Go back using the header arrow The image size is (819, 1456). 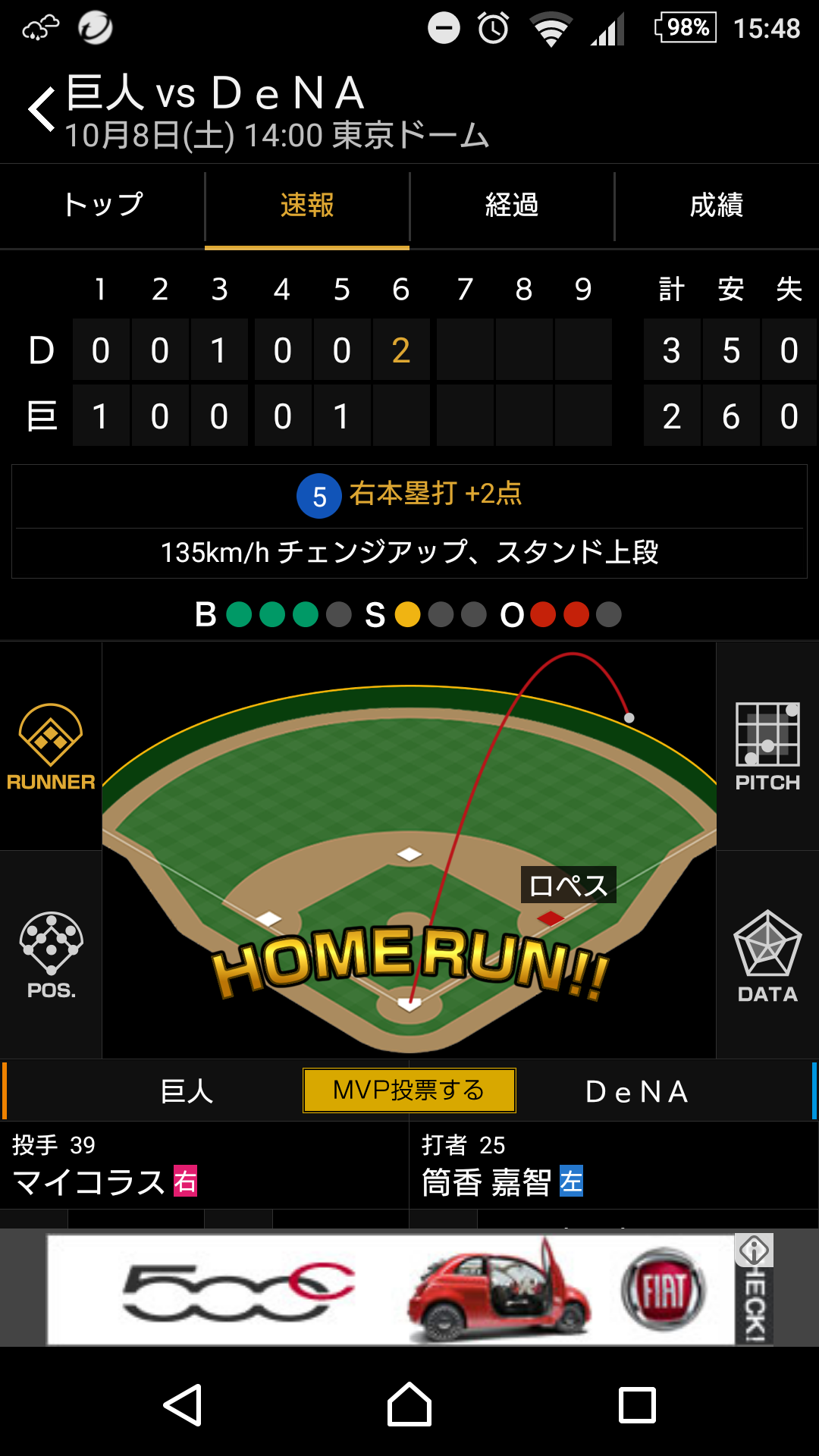click(x=42, y=110)
